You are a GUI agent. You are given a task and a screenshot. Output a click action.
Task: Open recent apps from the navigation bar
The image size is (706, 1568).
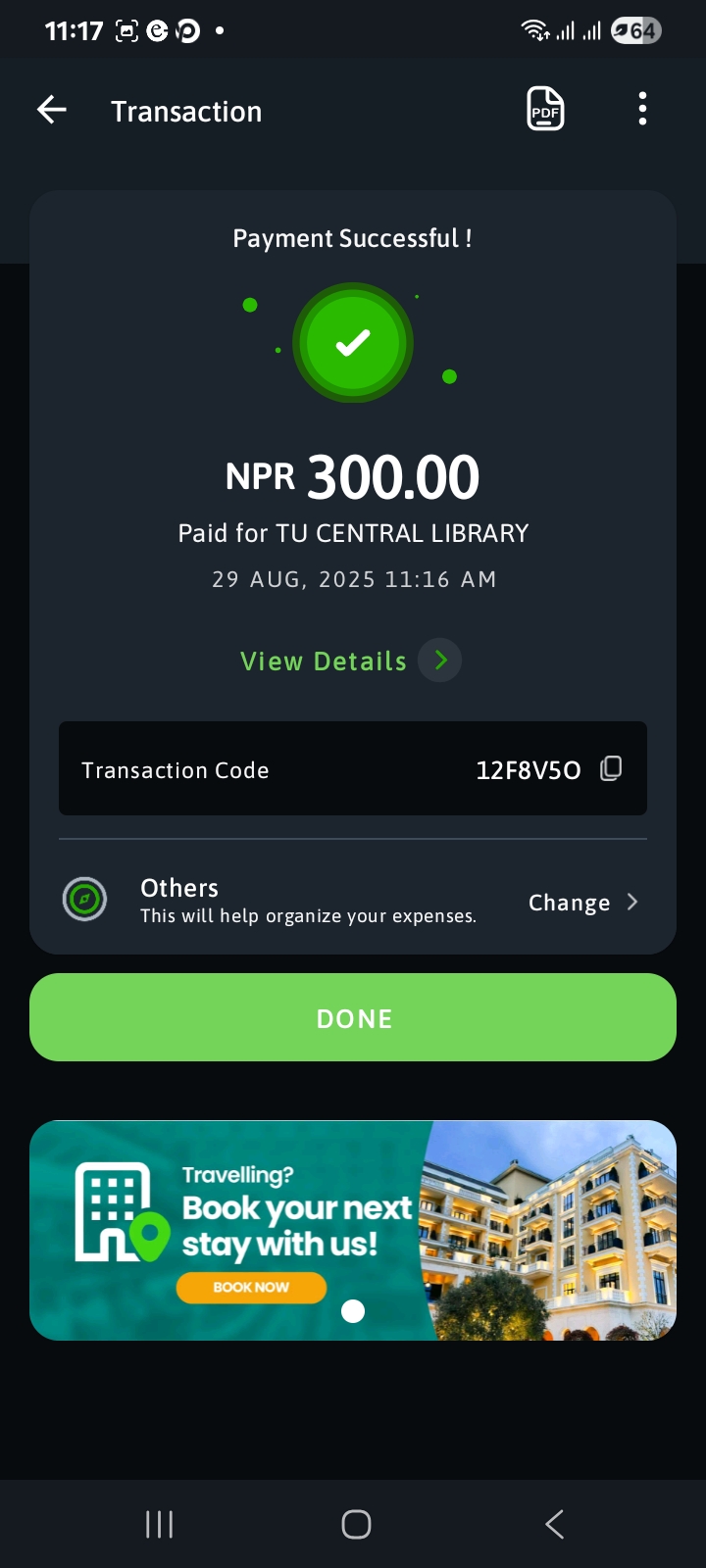(x=159, y=1524)
